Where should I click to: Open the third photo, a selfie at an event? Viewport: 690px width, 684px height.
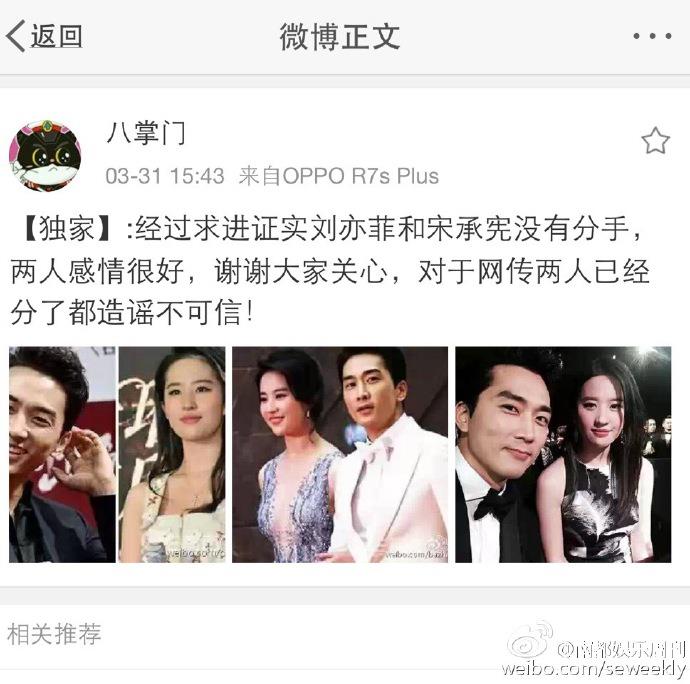[563, 454]
